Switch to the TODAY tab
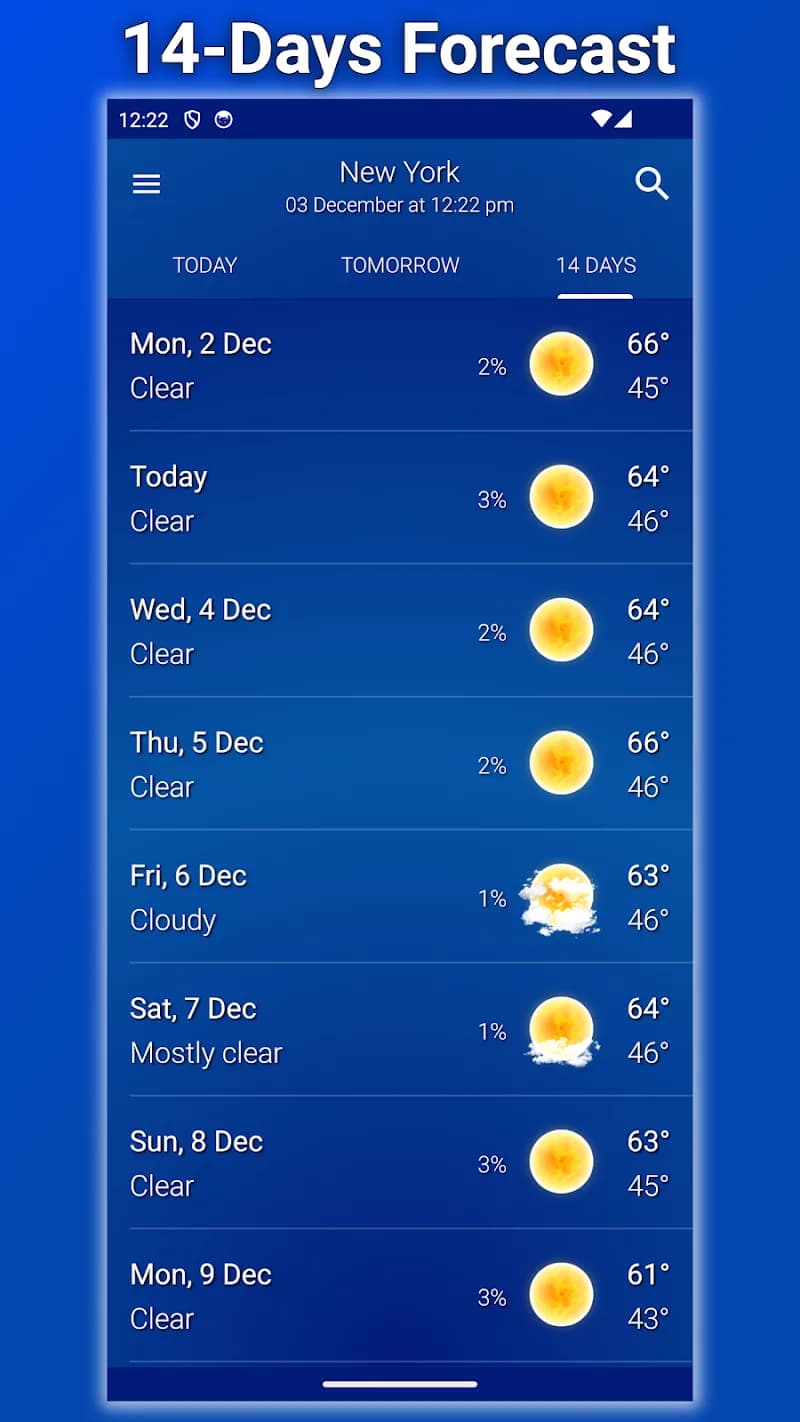The image size is (800, 1422). pos(204,265)
